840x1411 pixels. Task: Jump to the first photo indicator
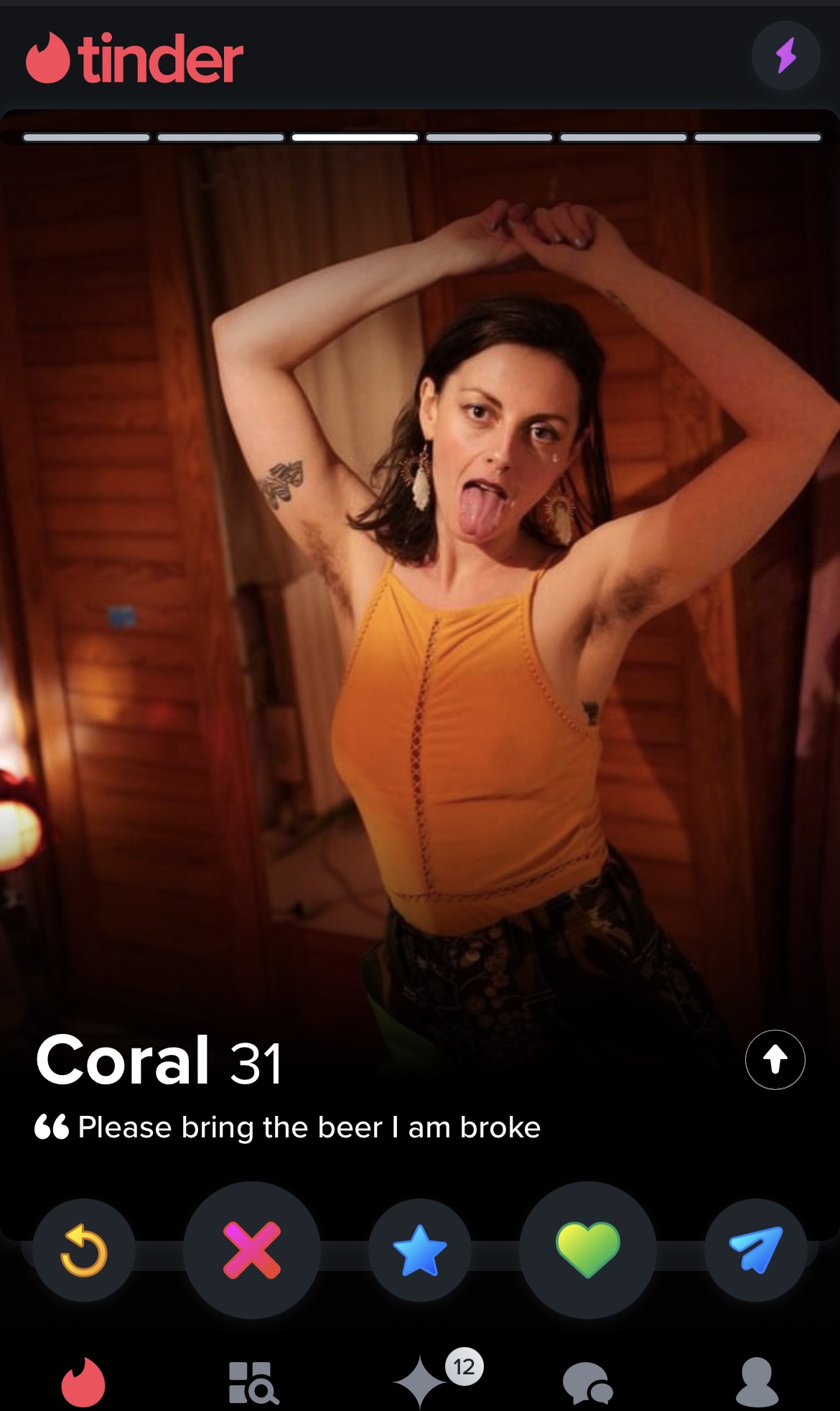click(86, 137)
